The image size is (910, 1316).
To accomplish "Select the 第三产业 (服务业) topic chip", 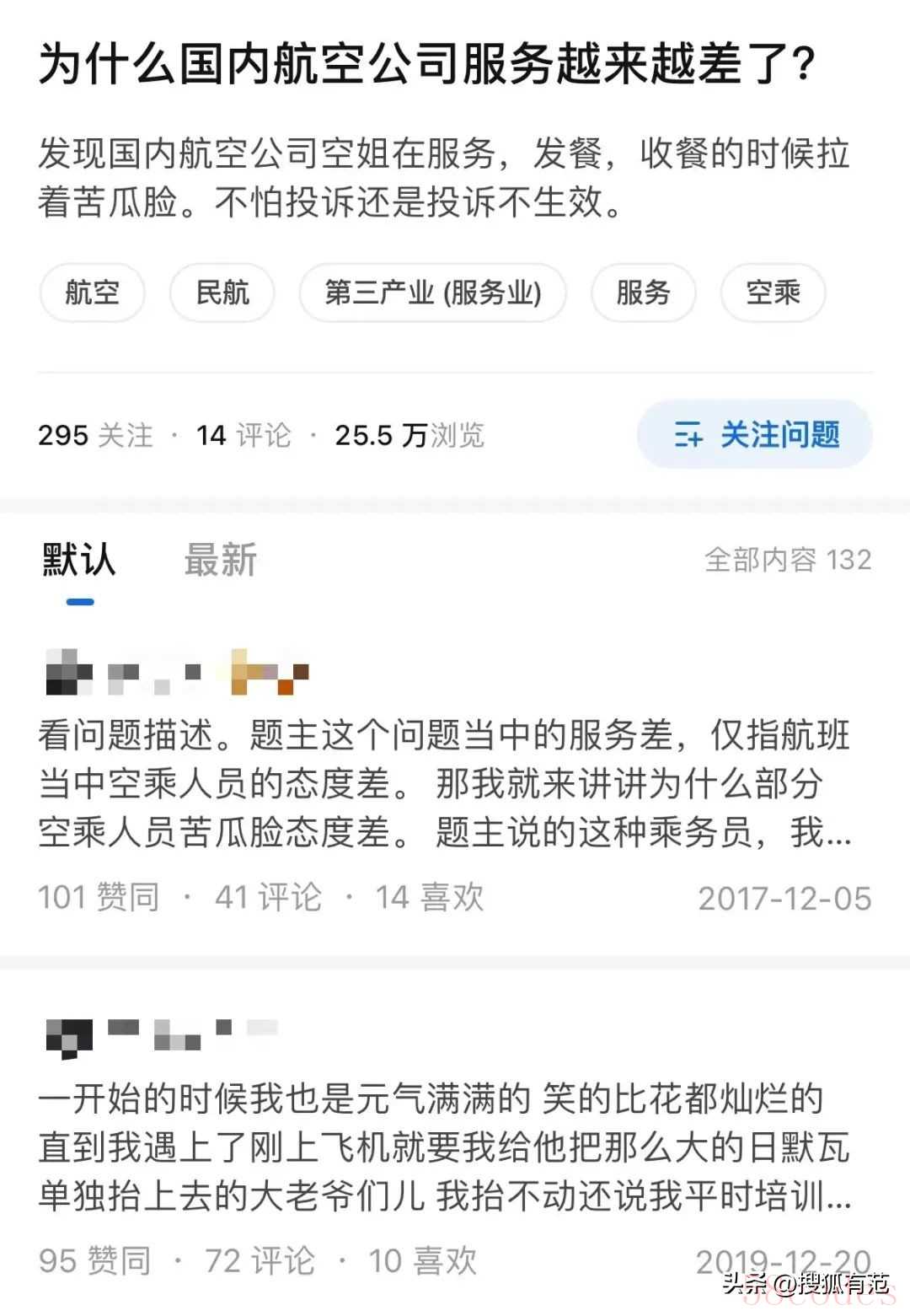I will [432, 293].
